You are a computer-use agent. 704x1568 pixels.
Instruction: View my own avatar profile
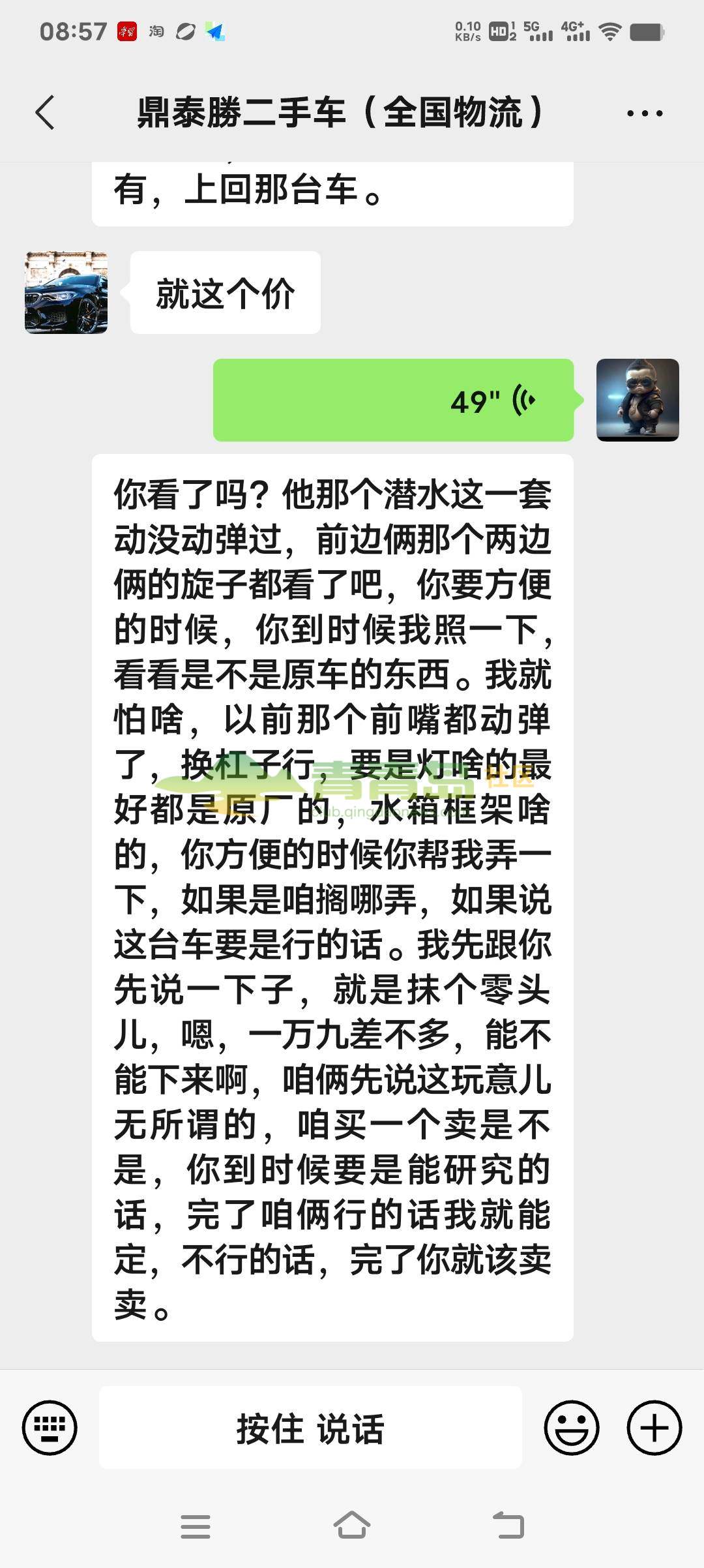coord(637,400)
